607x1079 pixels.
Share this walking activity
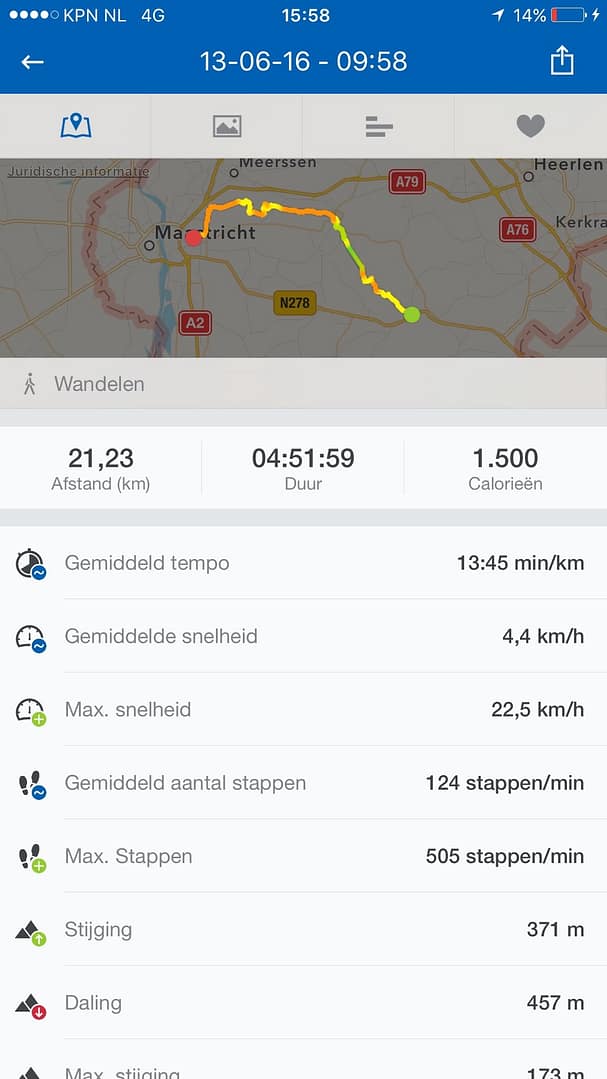tap(562, 61)
